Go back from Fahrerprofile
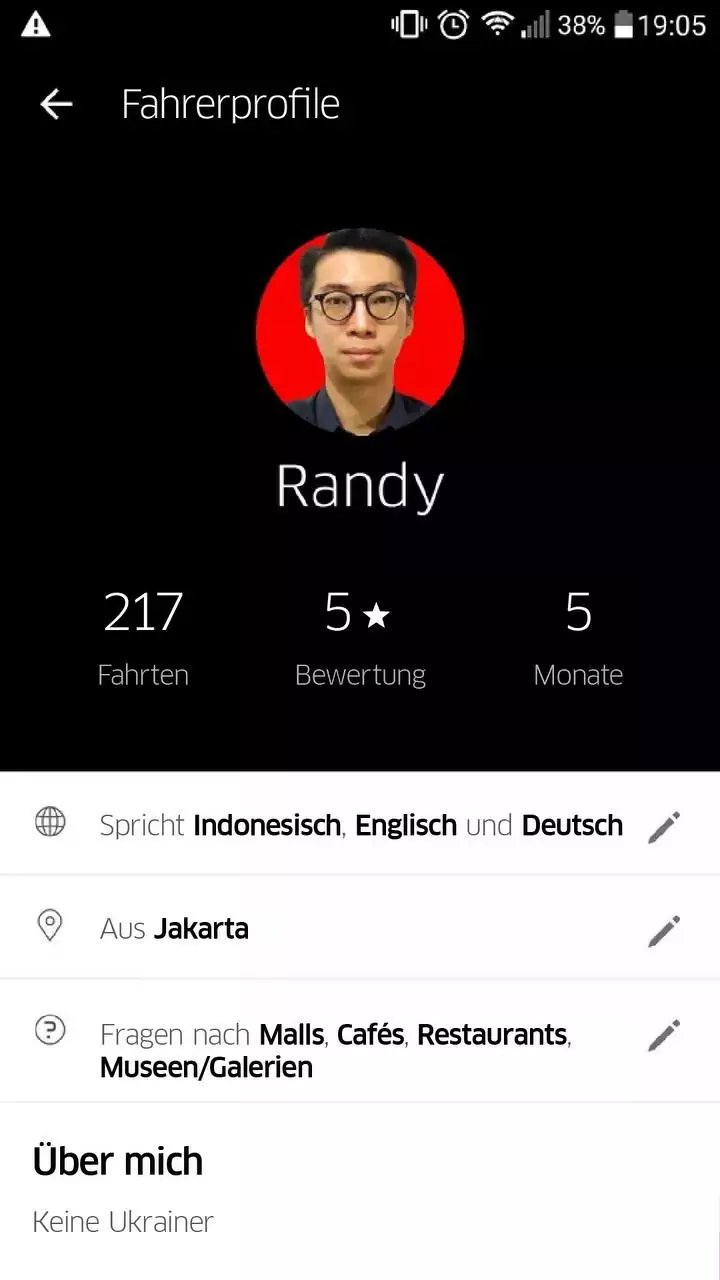720x1280 pixels. (x=56, y=104)
